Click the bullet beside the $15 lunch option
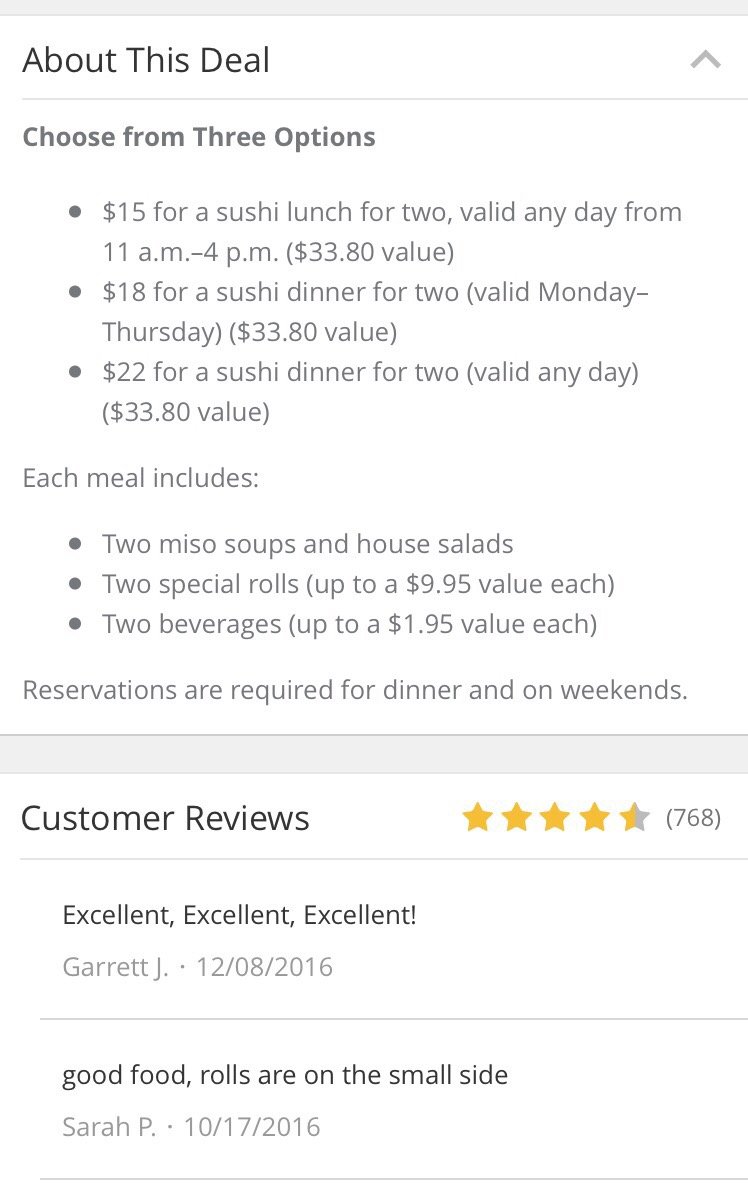The image size is (748, 1191). 74,210
